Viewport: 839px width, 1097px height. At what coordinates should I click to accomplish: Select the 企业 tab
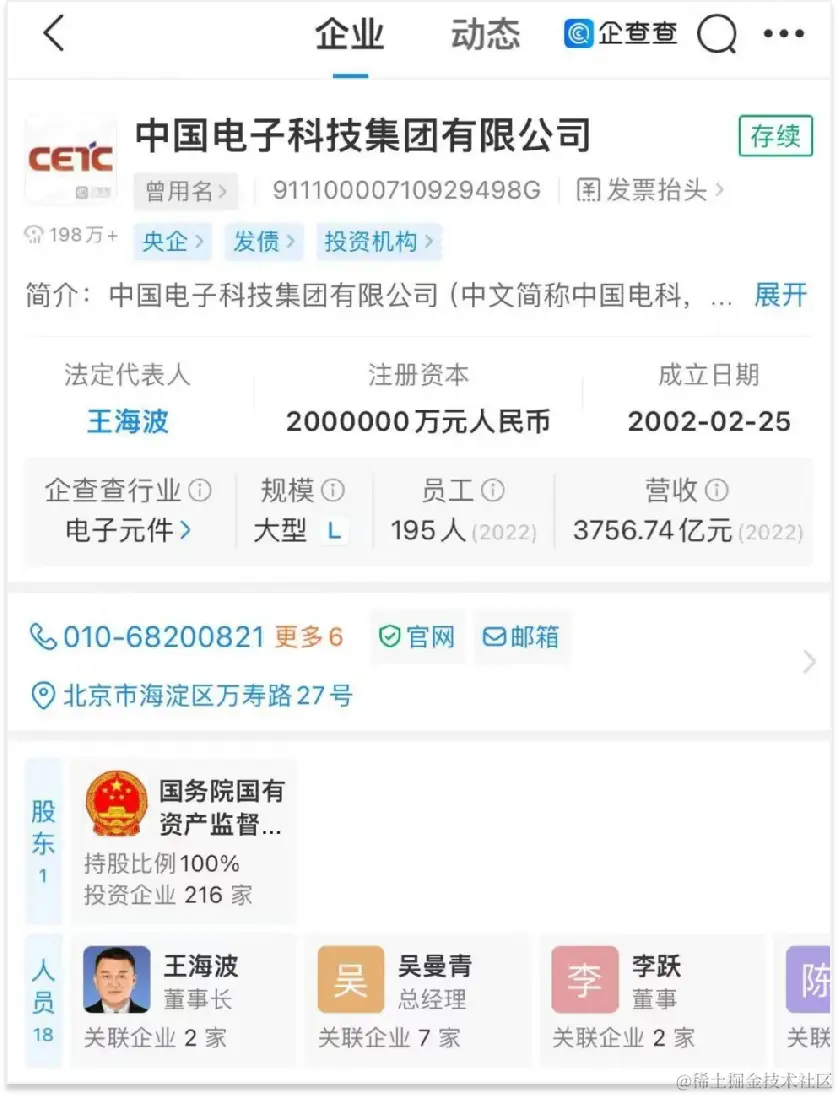351,33
